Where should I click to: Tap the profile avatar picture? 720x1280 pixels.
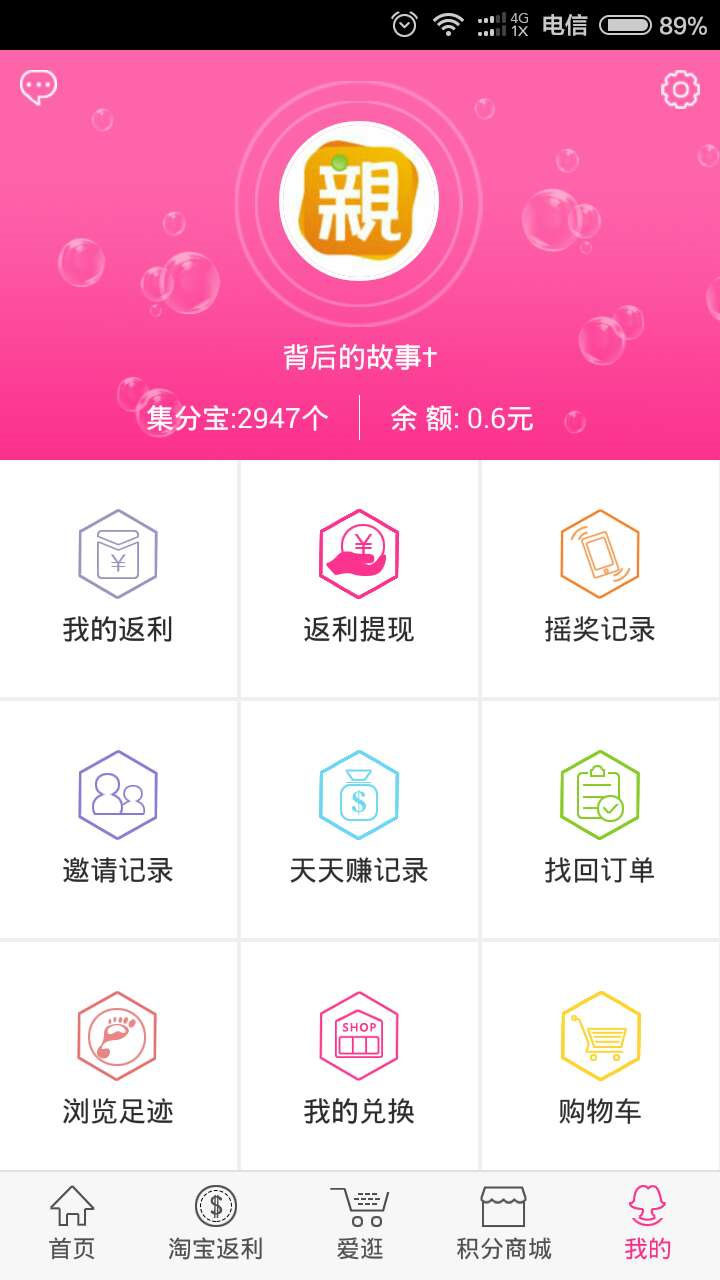point(359,201)
